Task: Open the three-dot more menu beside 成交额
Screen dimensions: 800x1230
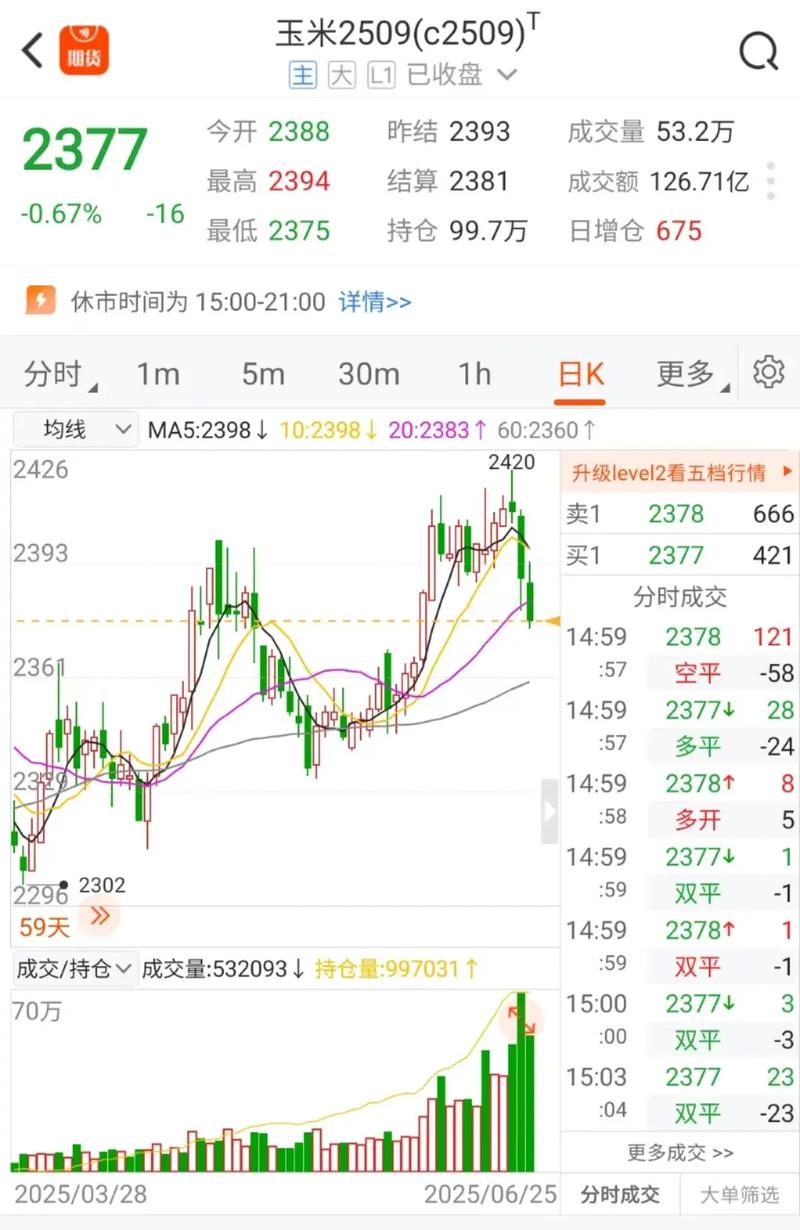Action: (770, 180)
